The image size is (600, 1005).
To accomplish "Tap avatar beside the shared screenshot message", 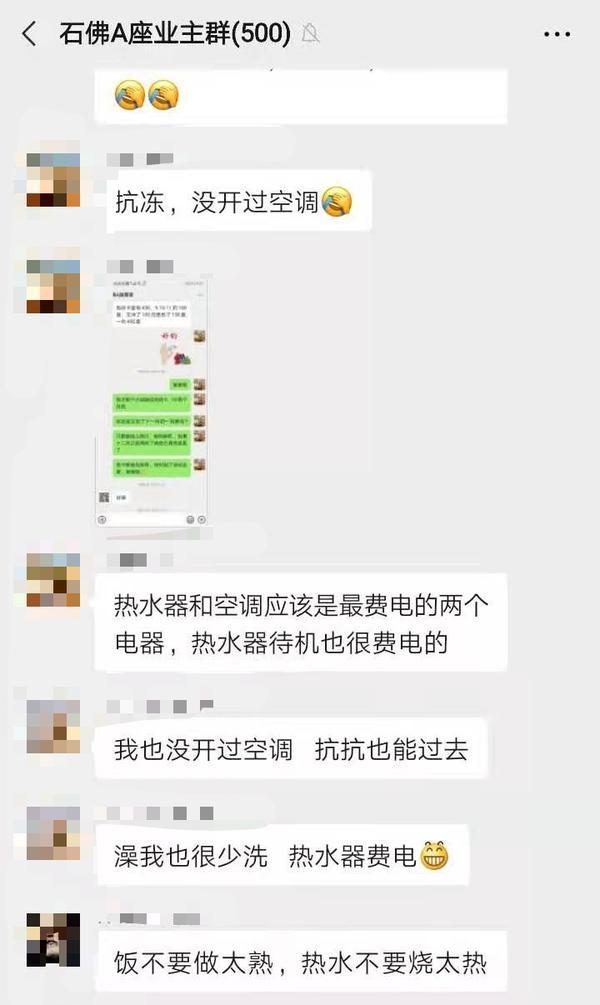I will [x=53, y=286].
